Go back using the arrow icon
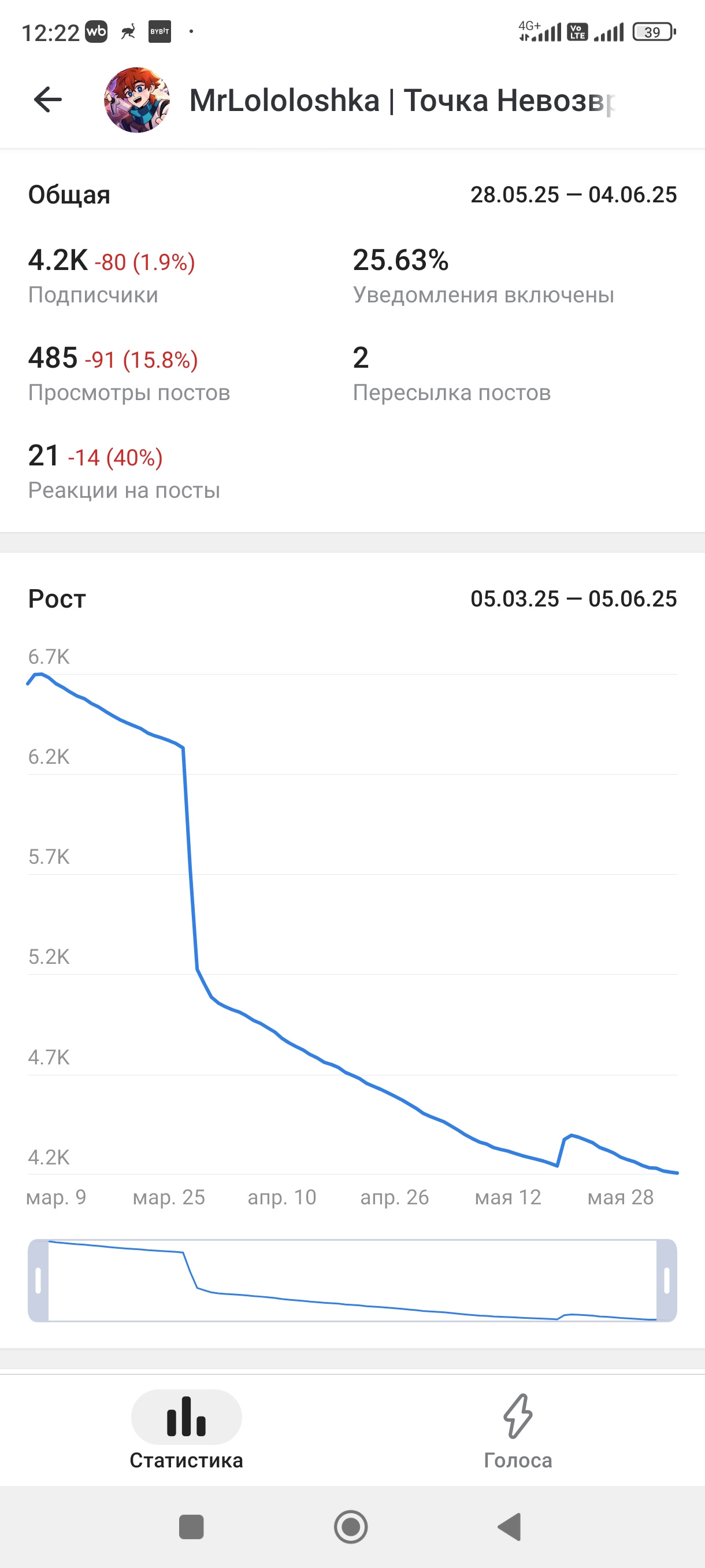 click(x=48, y=100)
